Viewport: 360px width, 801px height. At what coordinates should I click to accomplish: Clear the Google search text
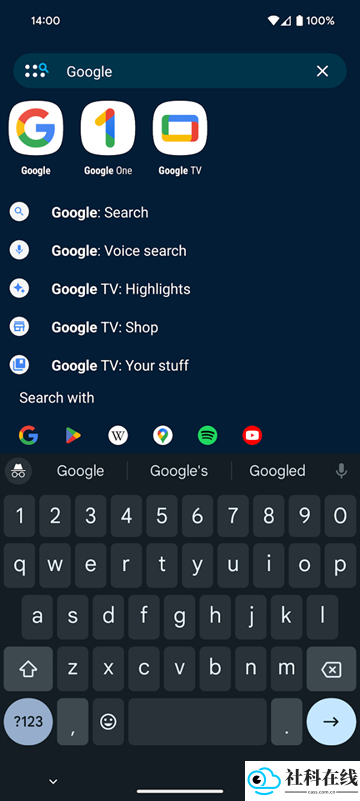pyautogui.click(x=322, y=72)
